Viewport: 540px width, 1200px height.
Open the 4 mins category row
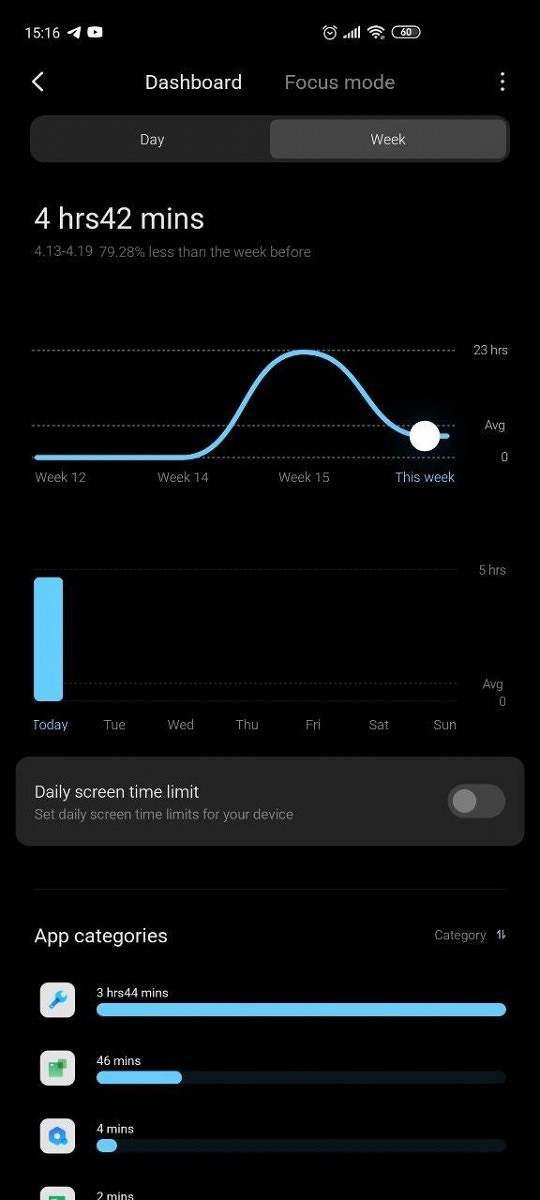(x=272, y=1136)
